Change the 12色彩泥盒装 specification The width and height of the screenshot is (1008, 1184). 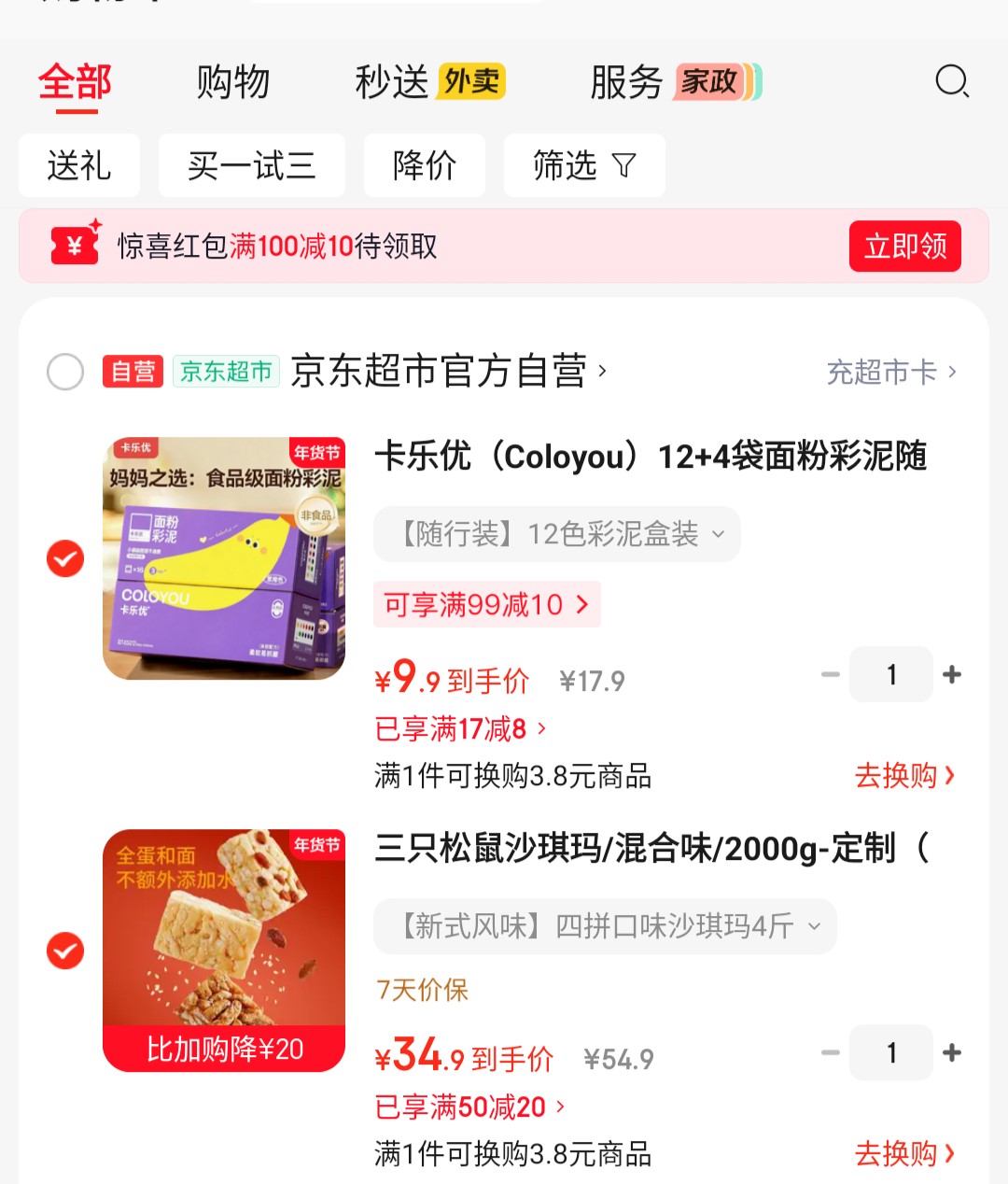click(x=556, y=534)
